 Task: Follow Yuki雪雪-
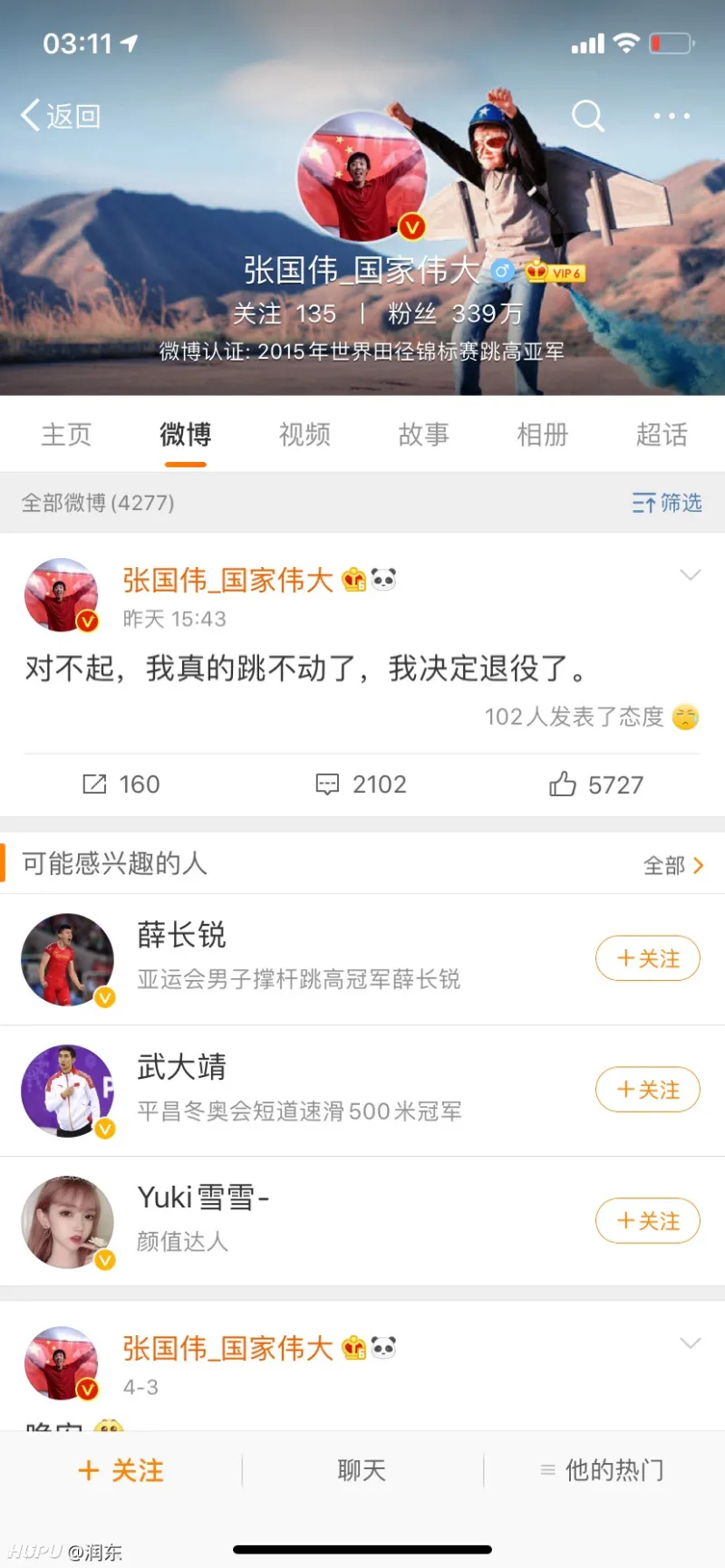coord(647,1221)
